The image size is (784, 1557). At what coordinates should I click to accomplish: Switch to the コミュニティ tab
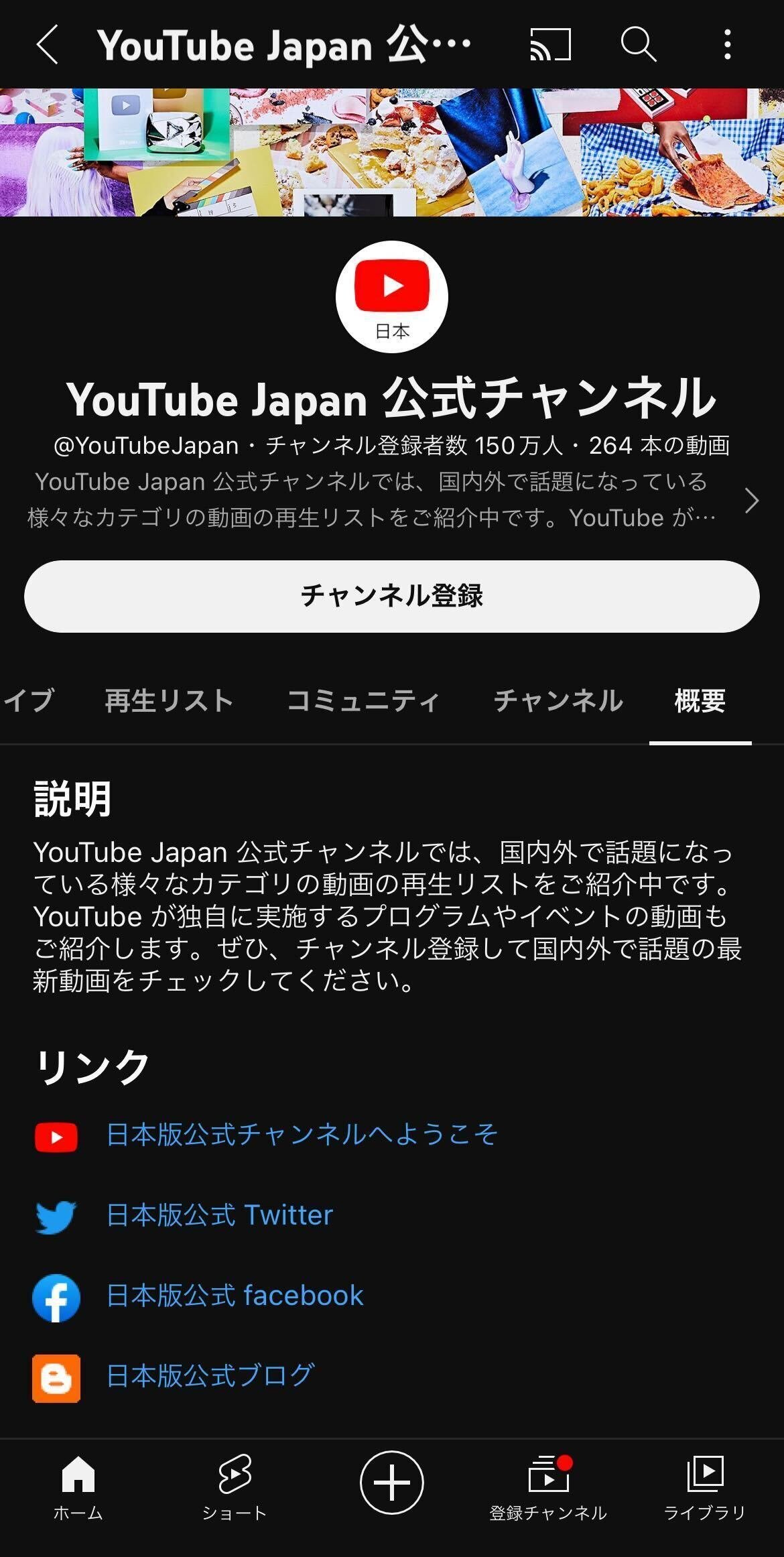[x=363, y=701]
